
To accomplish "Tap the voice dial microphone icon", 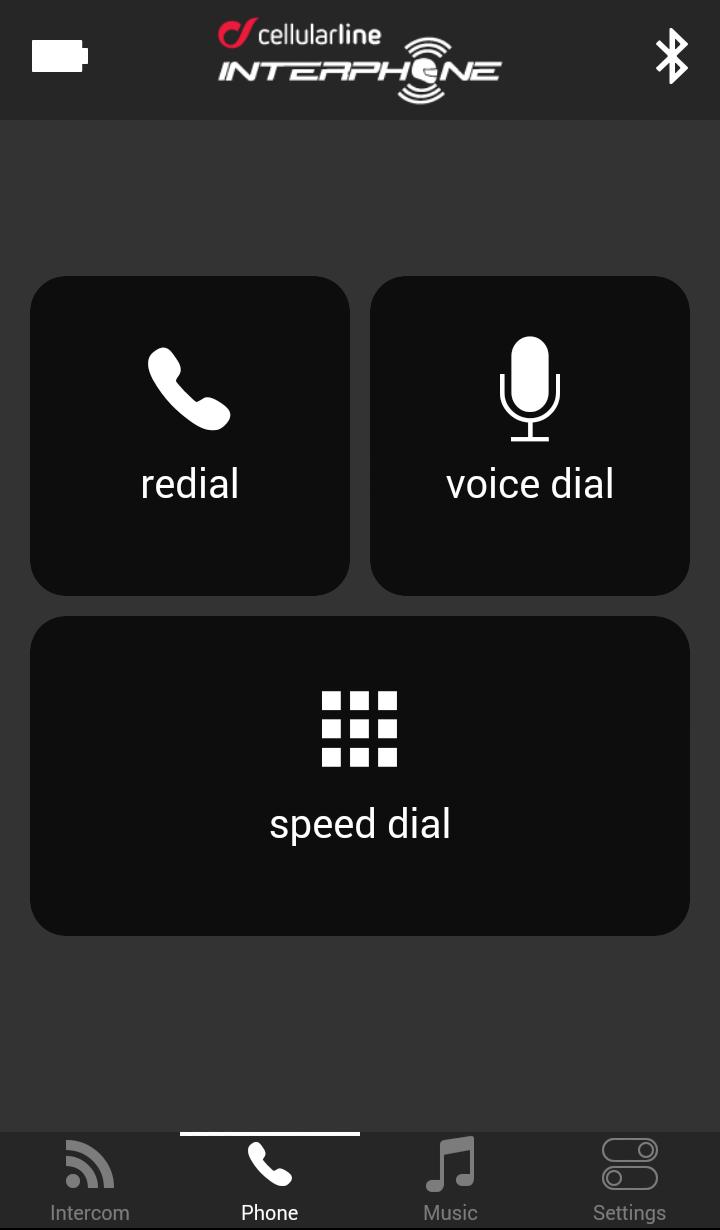I will pos(529,388).
